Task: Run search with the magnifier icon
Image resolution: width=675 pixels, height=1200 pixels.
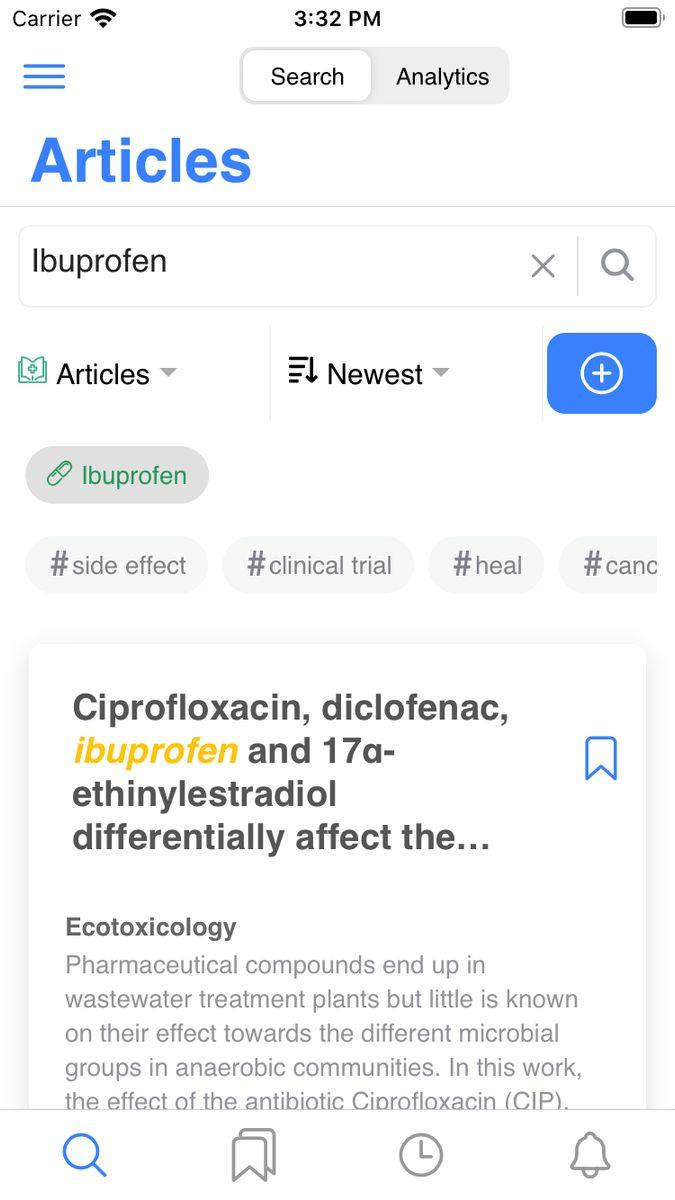Action: (617, 266)
